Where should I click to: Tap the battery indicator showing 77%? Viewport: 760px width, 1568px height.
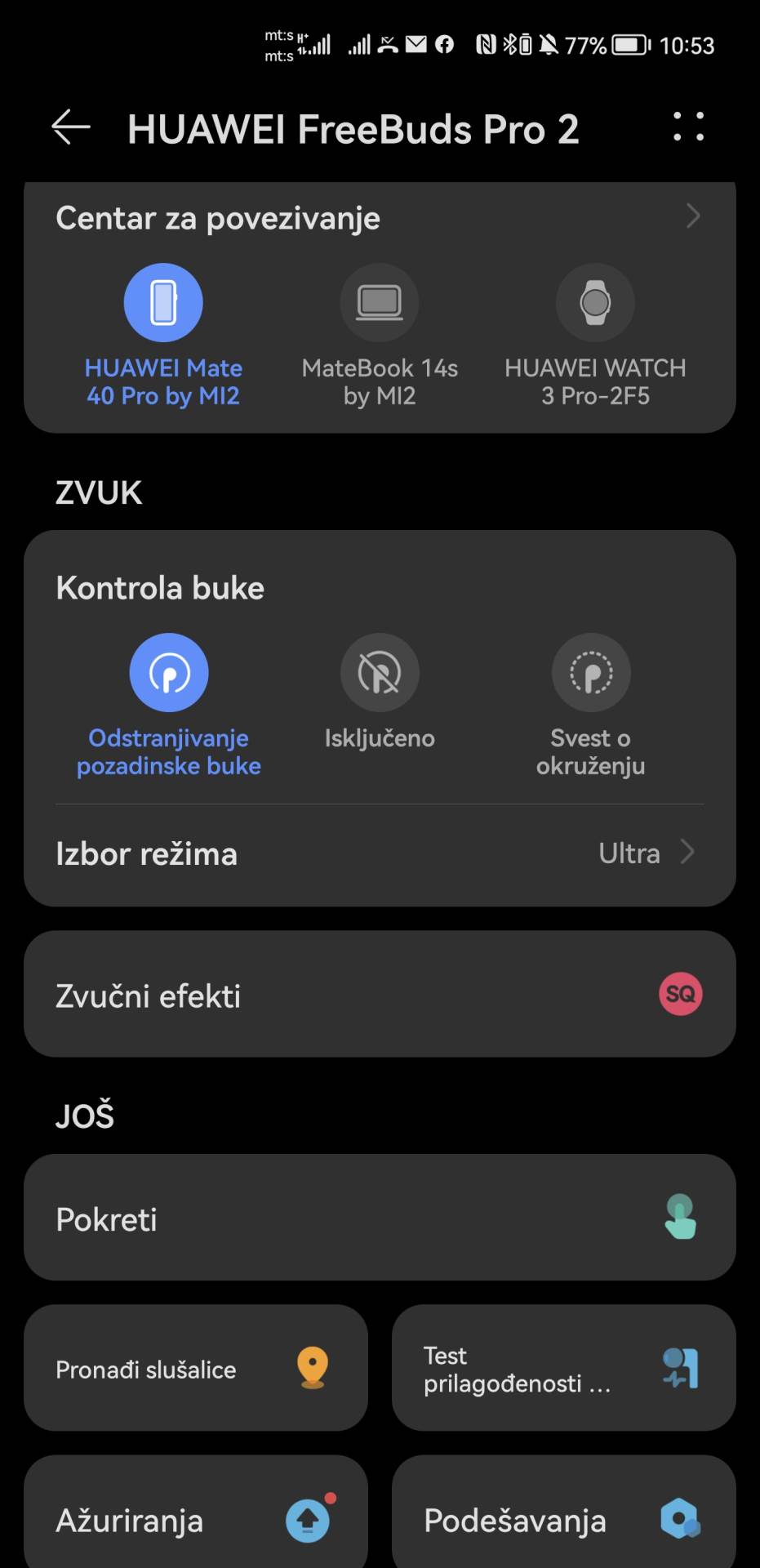coord(629,45)
